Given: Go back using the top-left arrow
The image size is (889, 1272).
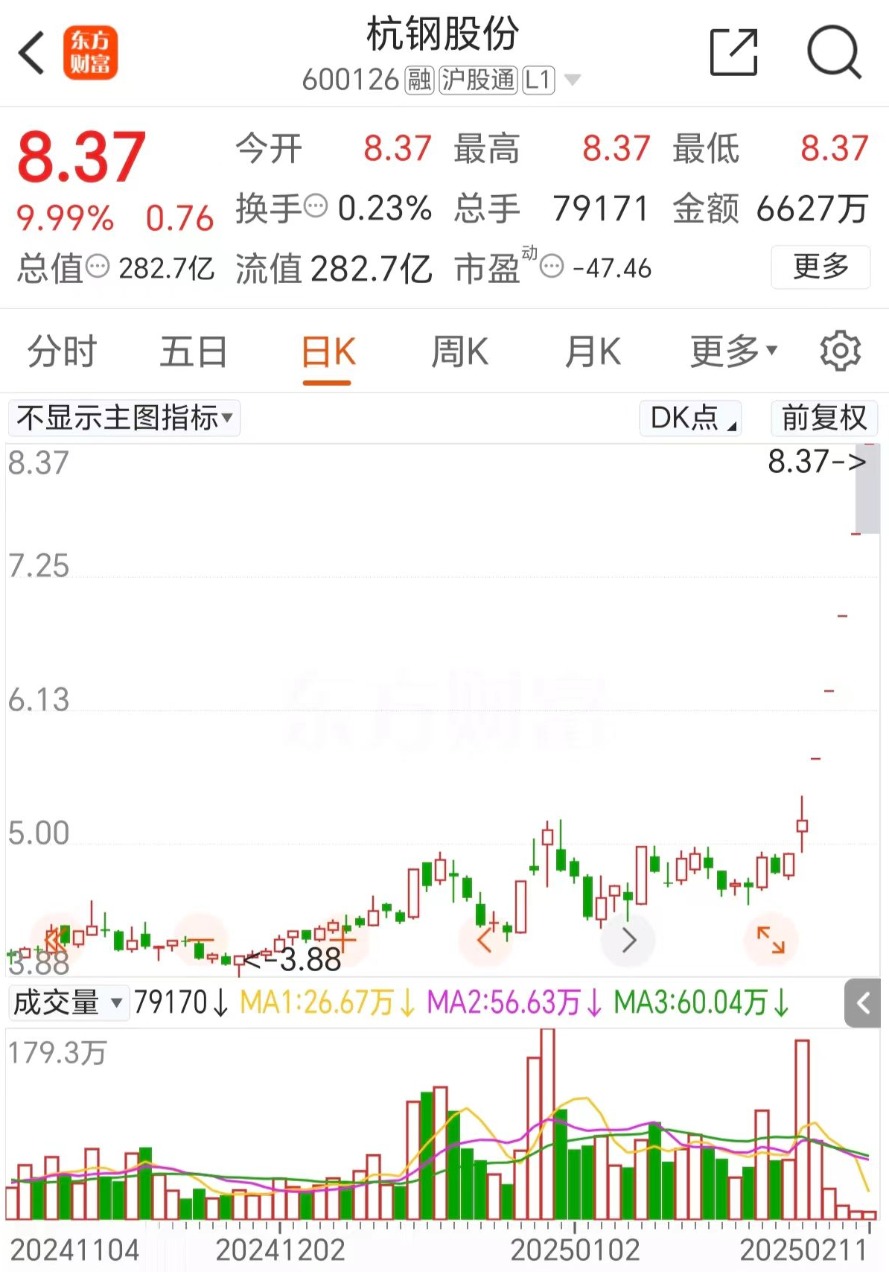Looking at the screenshot, I should point(32,53).
